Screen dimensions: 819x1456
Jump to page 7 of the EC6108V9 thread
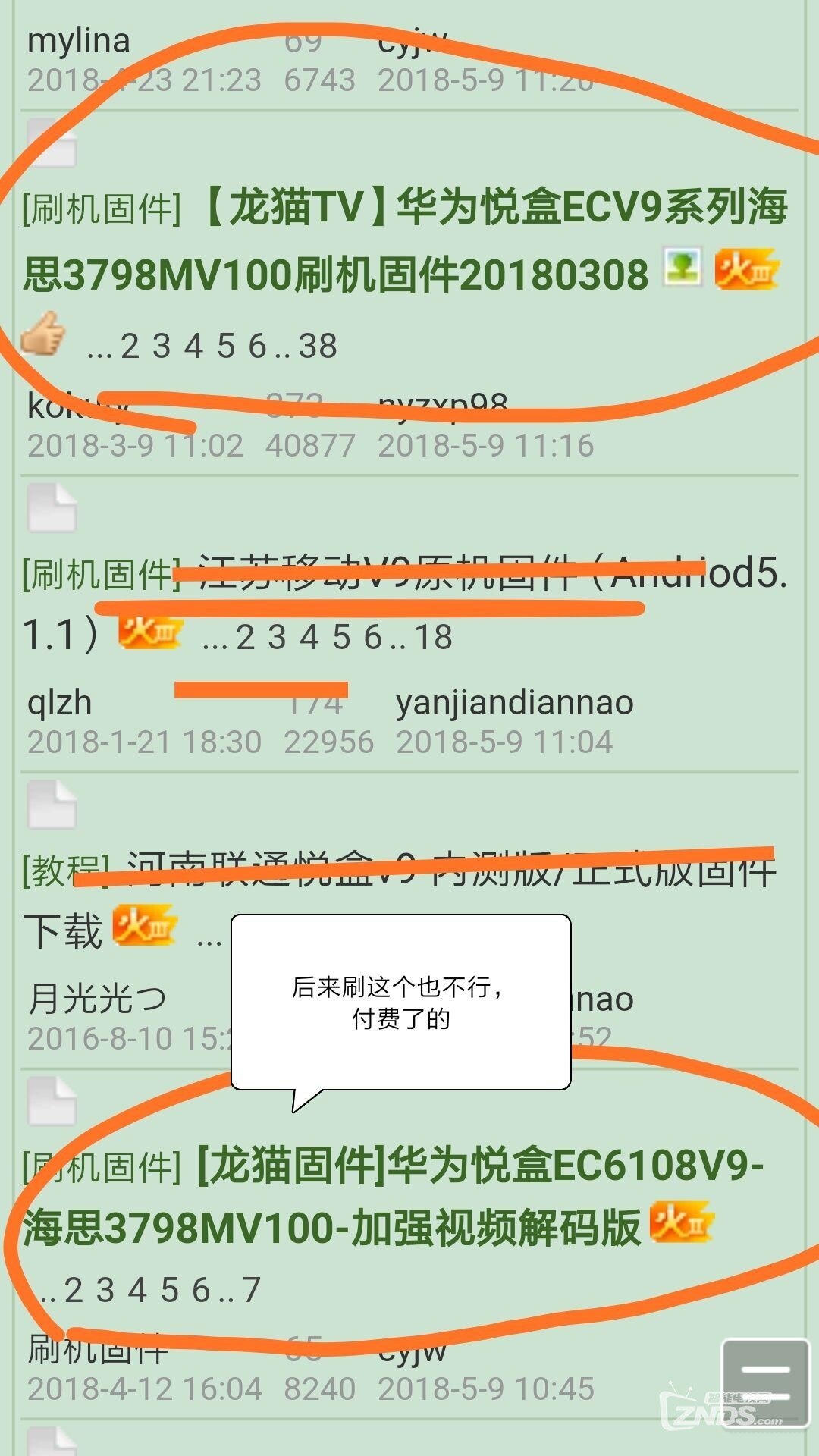pos(251,1290)
